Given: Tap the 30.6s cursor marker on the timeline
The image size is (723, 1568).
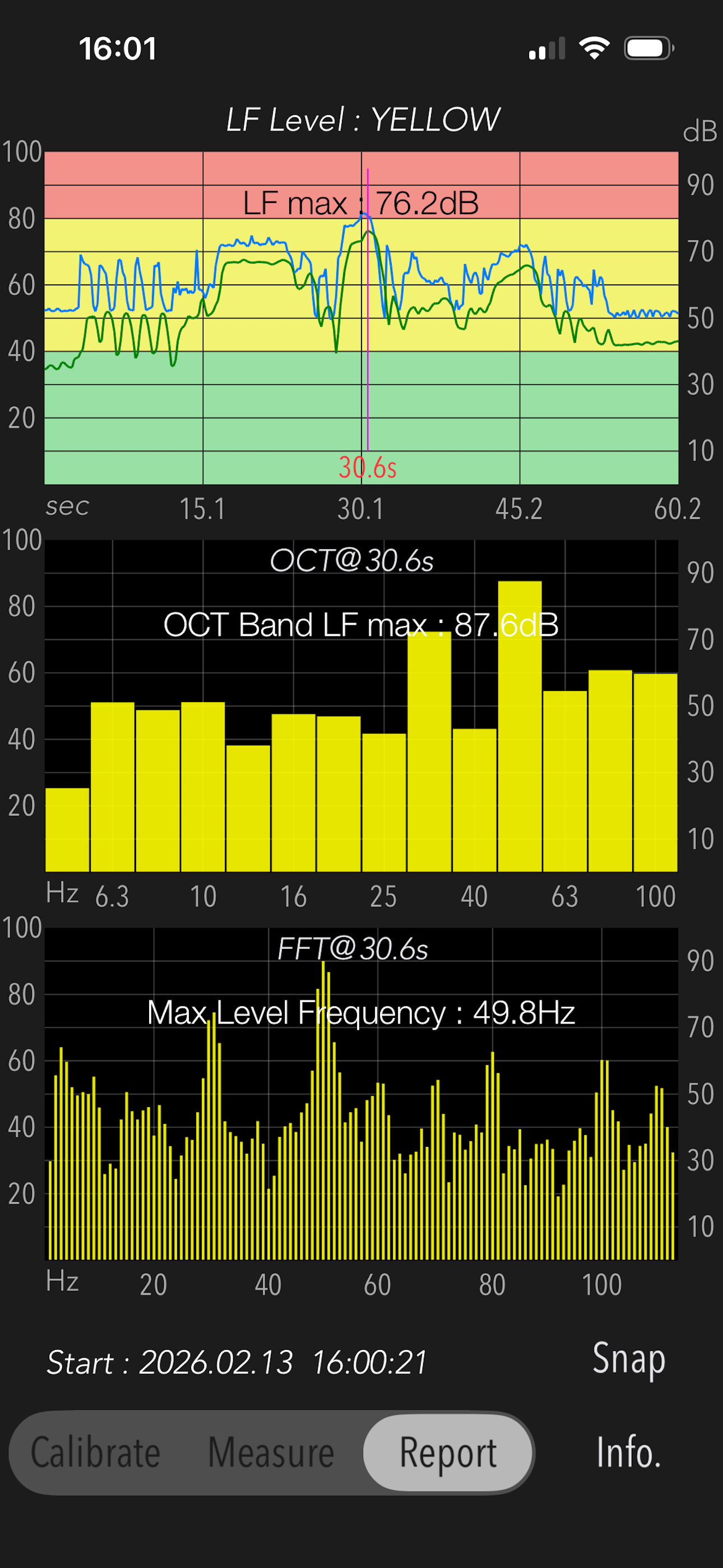Looking at the screenshot, I should [x=368, y=465].
